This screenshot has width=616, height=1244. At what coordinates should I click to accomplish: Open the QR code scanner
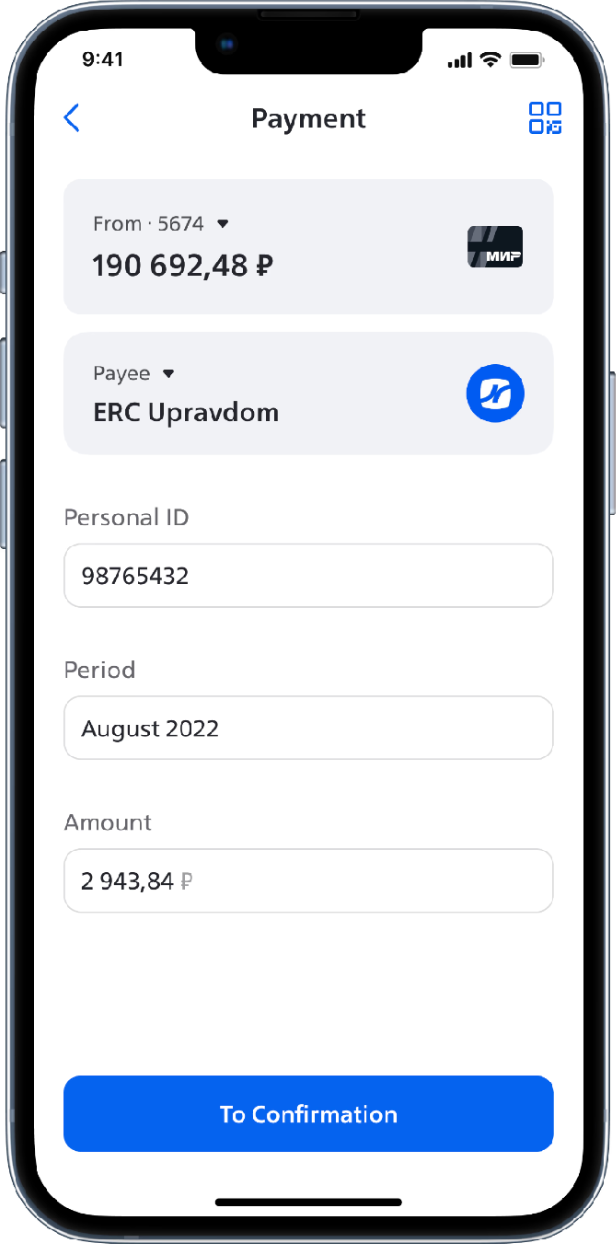(545, 118)
